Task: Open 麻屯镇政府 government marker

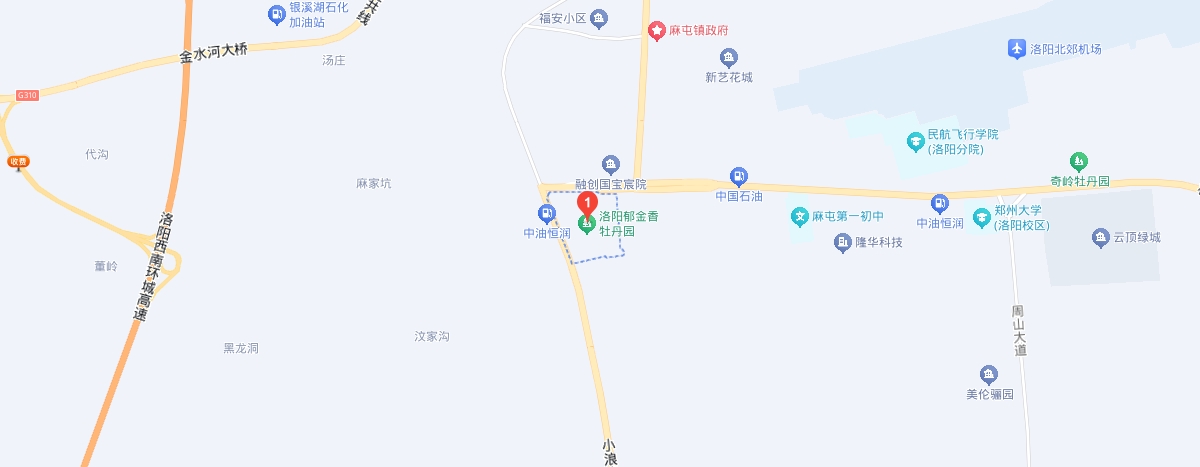Action: coord(657,31)
